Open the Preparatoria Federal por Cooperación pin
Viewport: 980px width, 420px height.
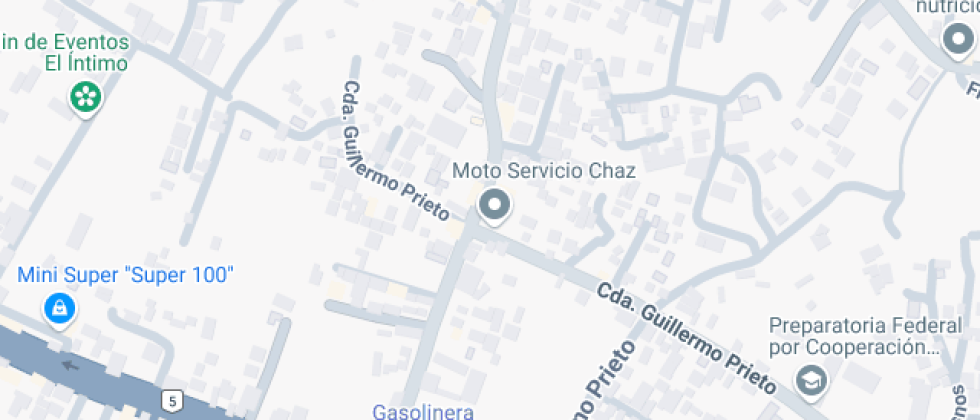tap(811, 379)
